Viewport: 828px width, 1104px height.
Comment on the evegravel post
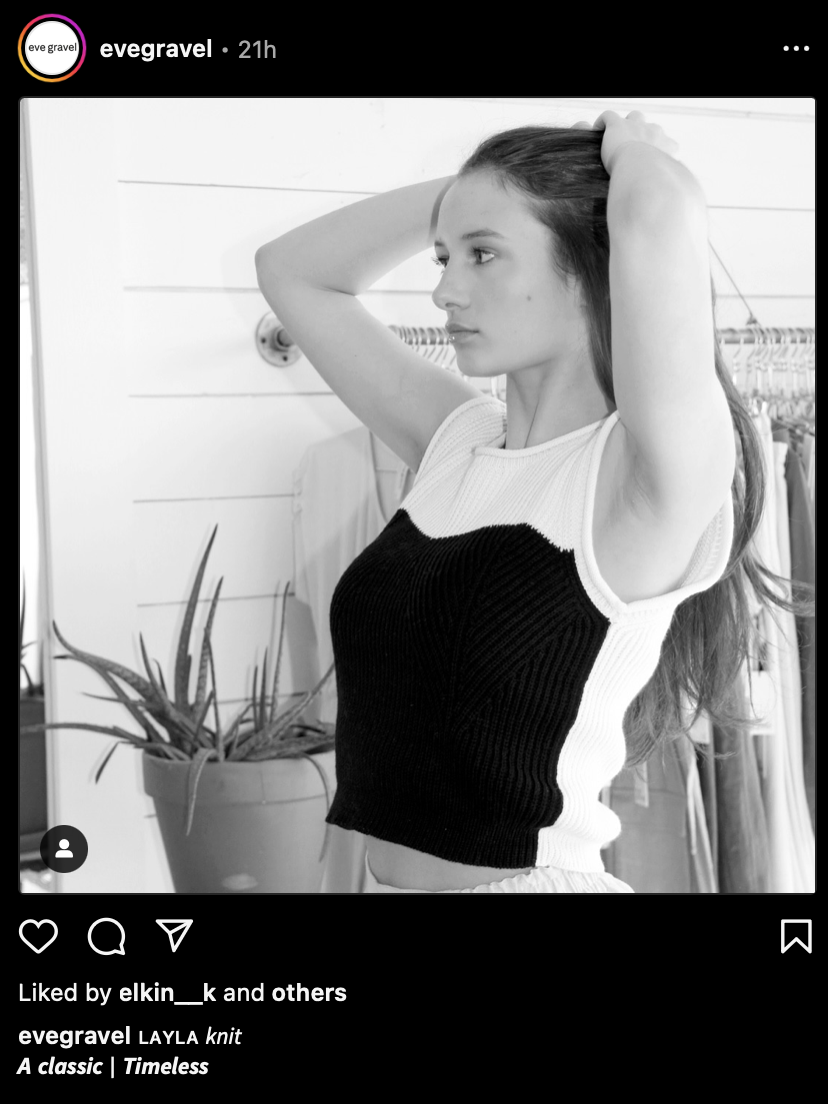(107, 936)
